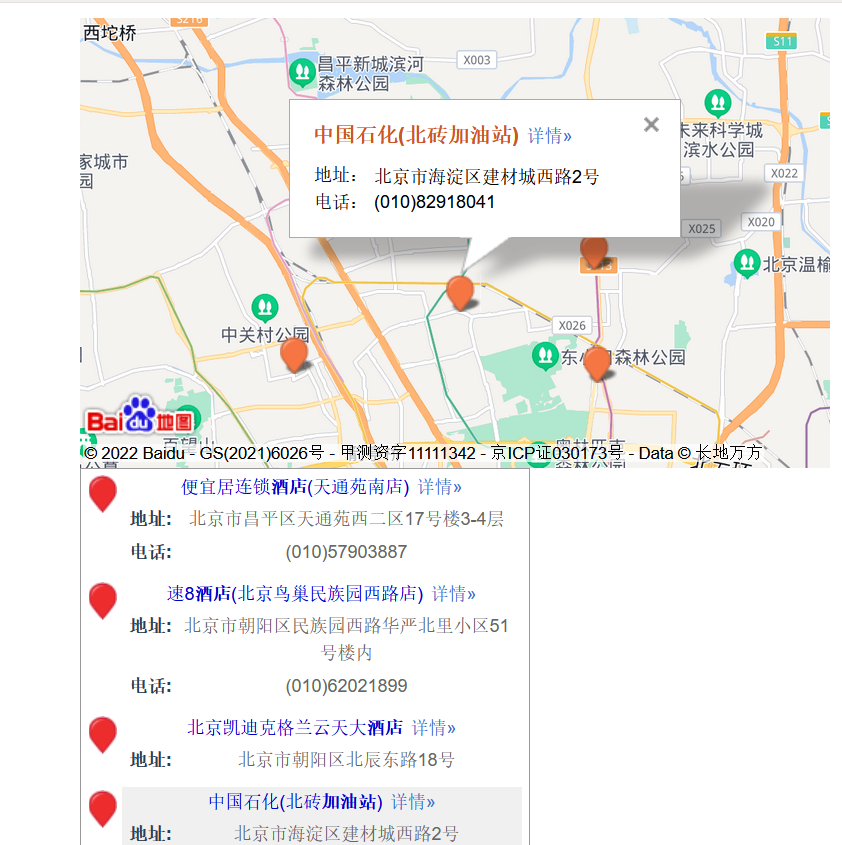Screen dimensions: 842x845
Task: Open 详情 link in the 中国石化 popup
Action: (x=550, y=136)
